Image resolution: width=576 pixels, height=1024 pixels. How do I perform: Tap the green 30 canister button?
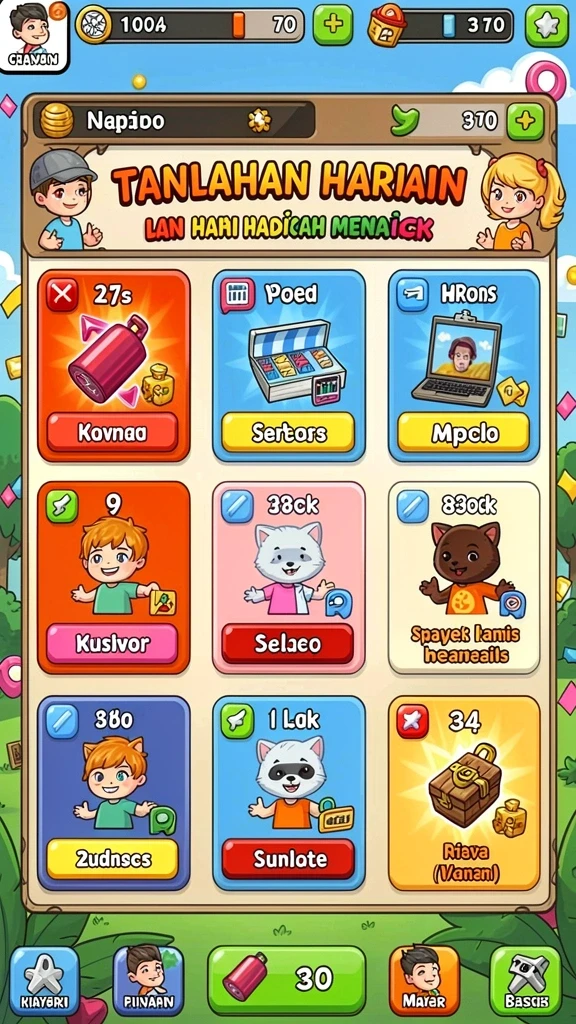coord(287,980)
